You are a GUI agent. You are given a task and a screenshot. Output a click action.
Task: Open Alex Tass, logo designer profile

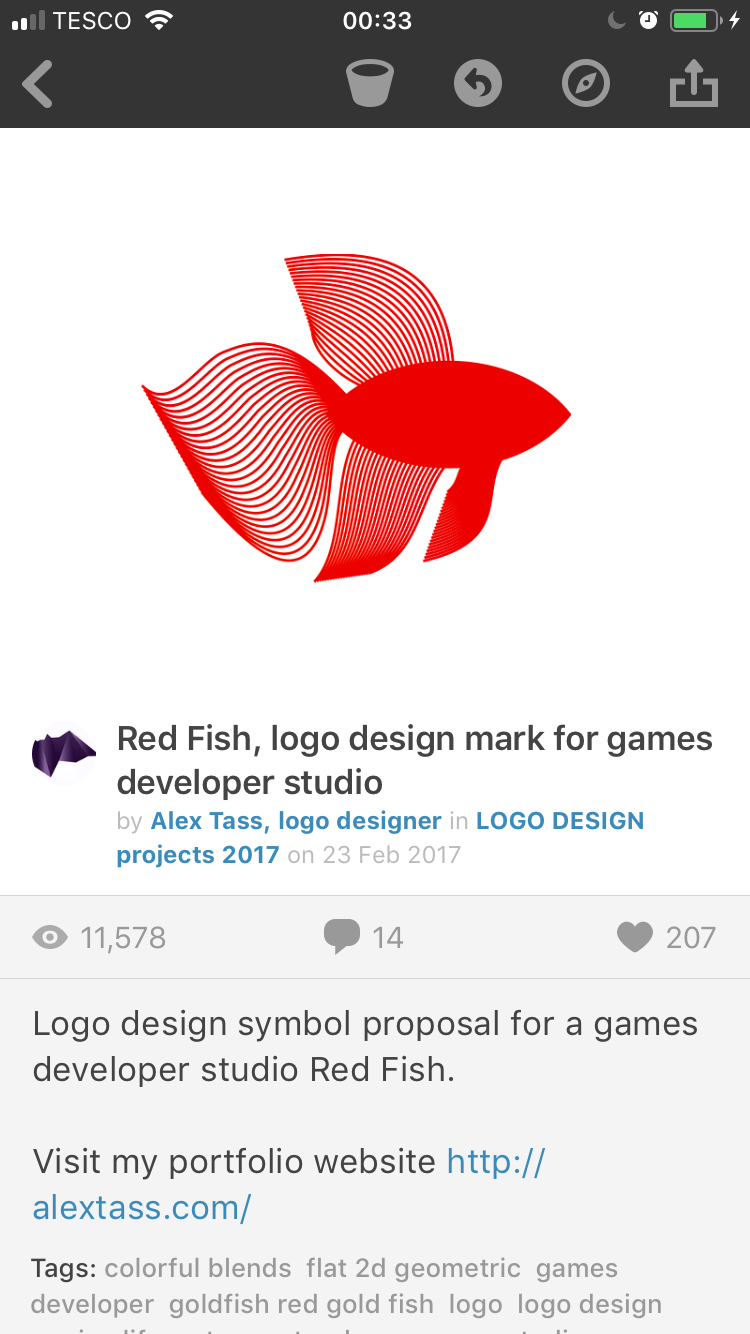(296, 822)
